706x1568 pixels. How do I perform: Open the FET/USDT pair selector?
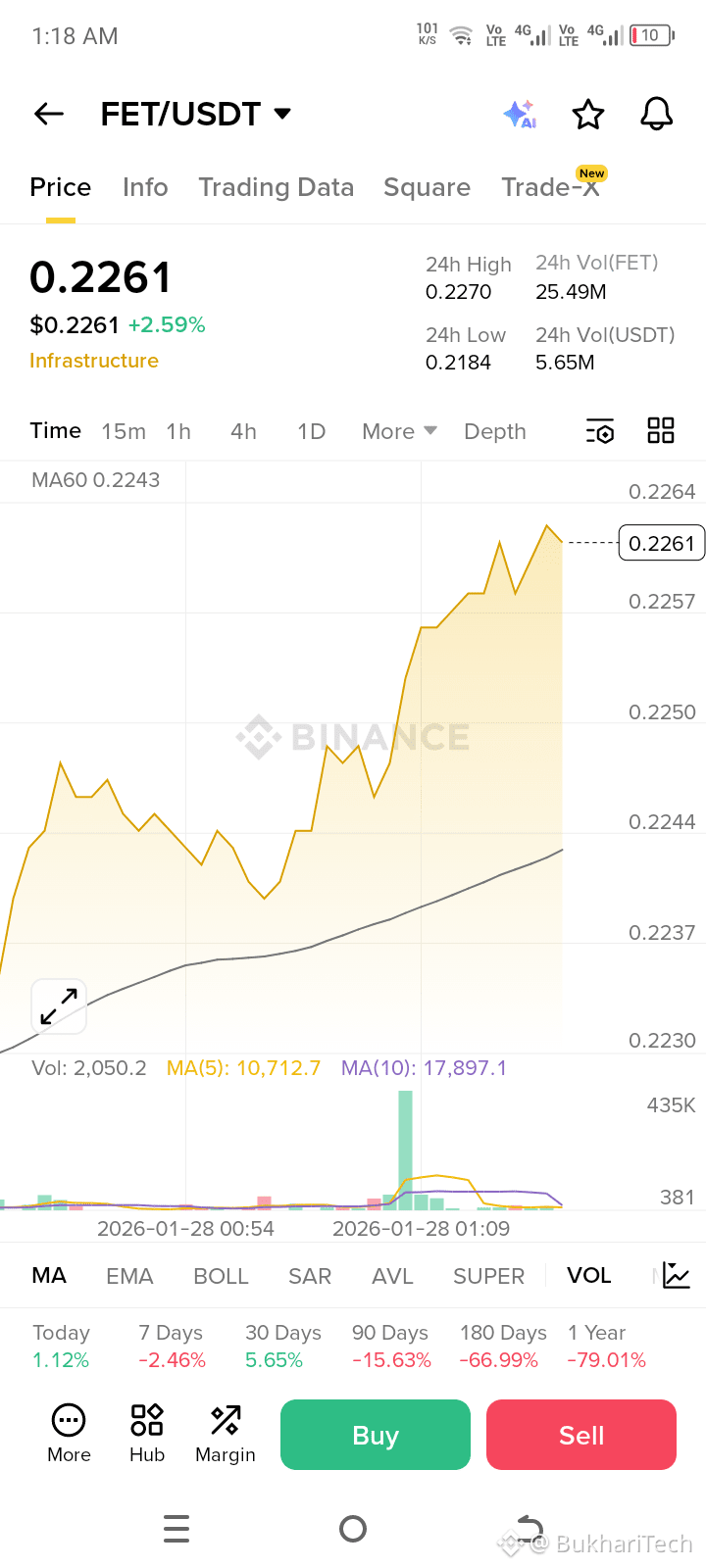click(x=192, y=114)
